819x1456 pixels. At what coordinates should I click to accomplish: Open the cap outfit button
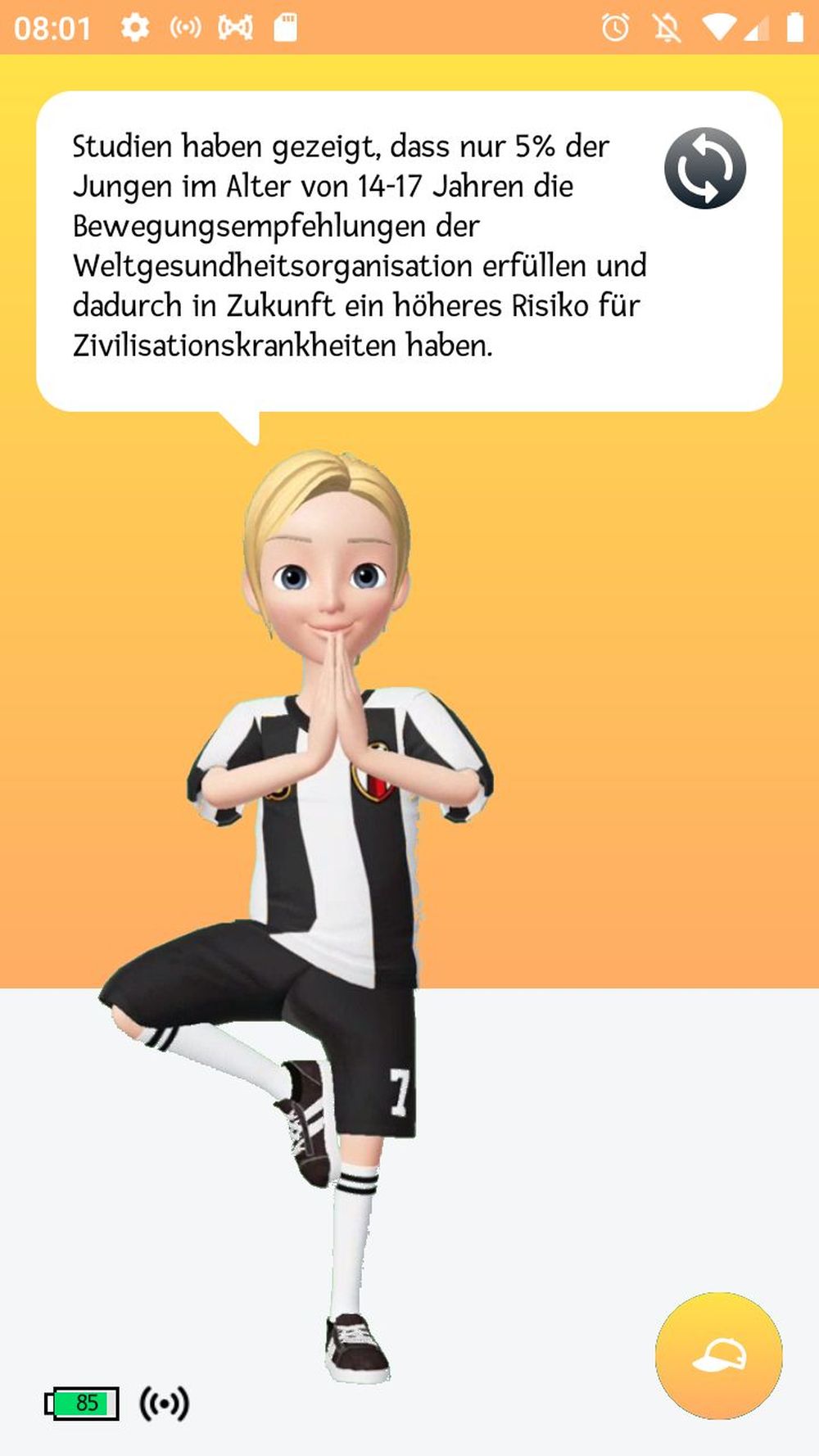(x=718, y=1355)
